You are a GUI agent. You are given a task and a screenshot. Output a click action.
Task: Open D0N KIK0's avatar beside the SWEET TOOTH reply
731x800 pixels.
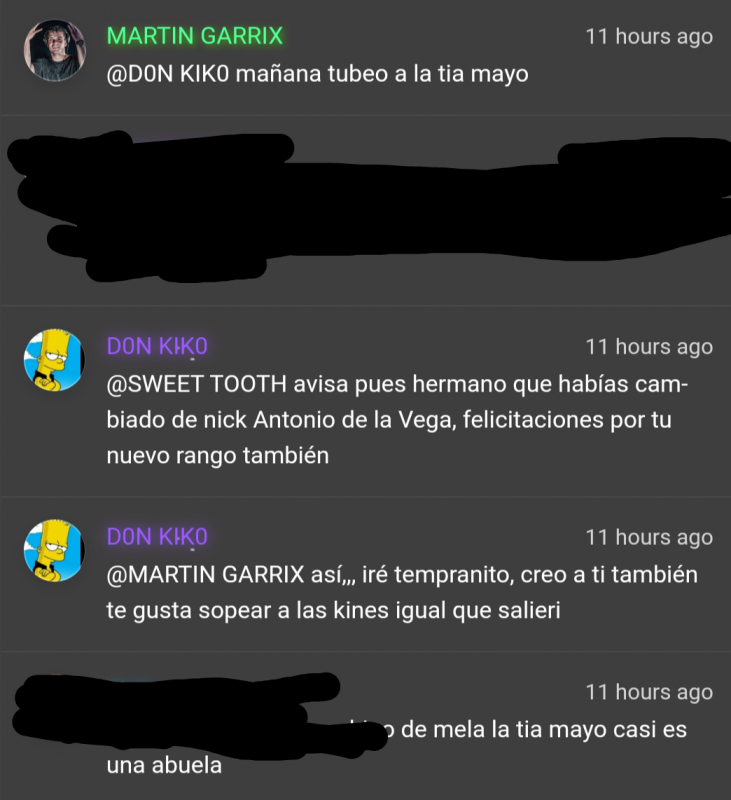pos(53,360)
